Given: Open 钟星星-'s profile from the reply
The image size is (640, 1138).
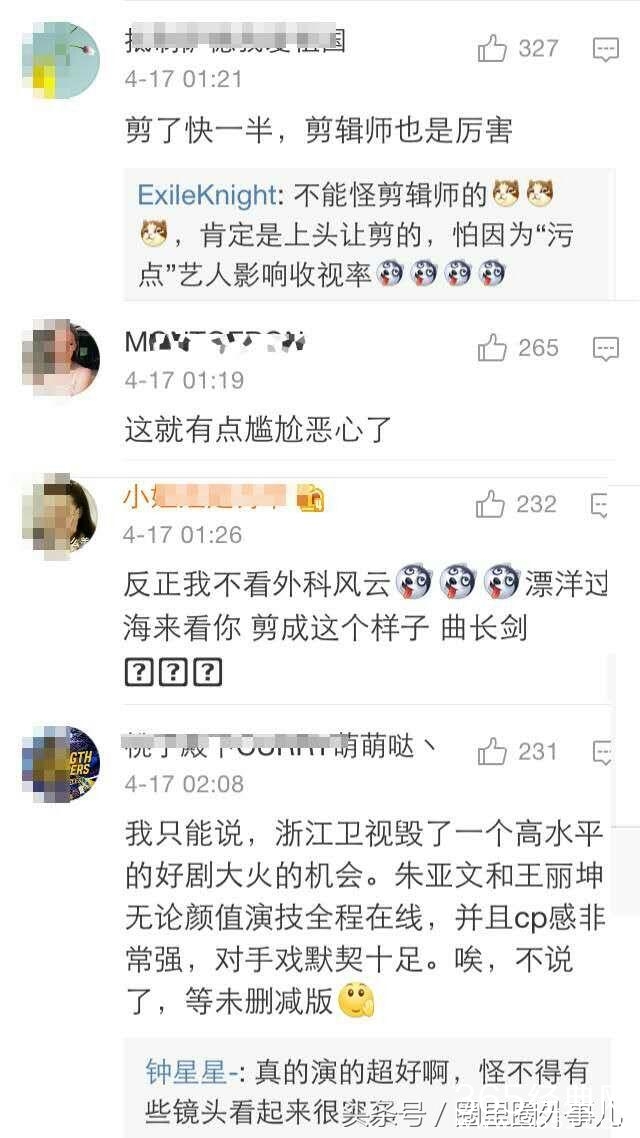Looking at the screenshot, I should pos(186,1071).
